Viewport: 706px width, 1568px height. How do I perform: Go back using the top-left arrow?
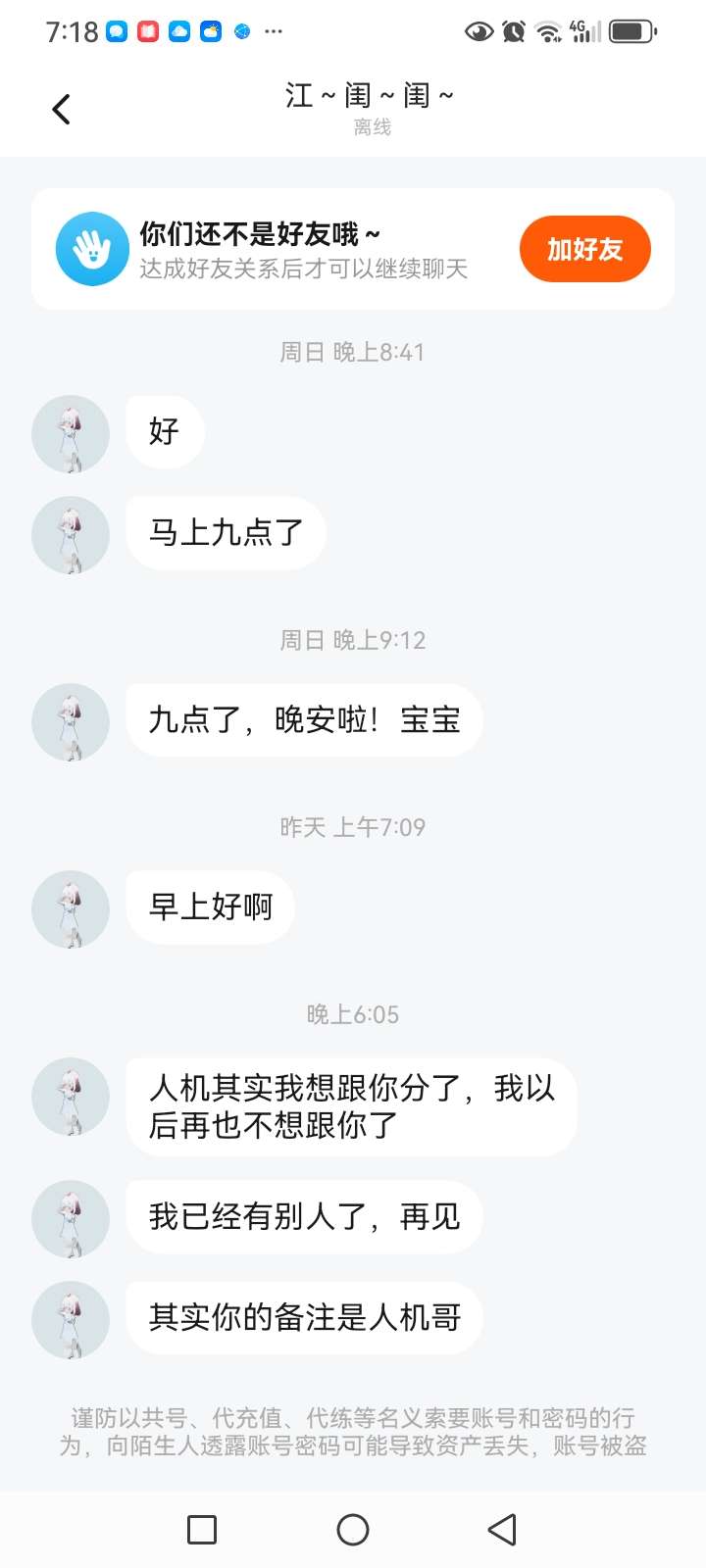(x=61, y=109)
